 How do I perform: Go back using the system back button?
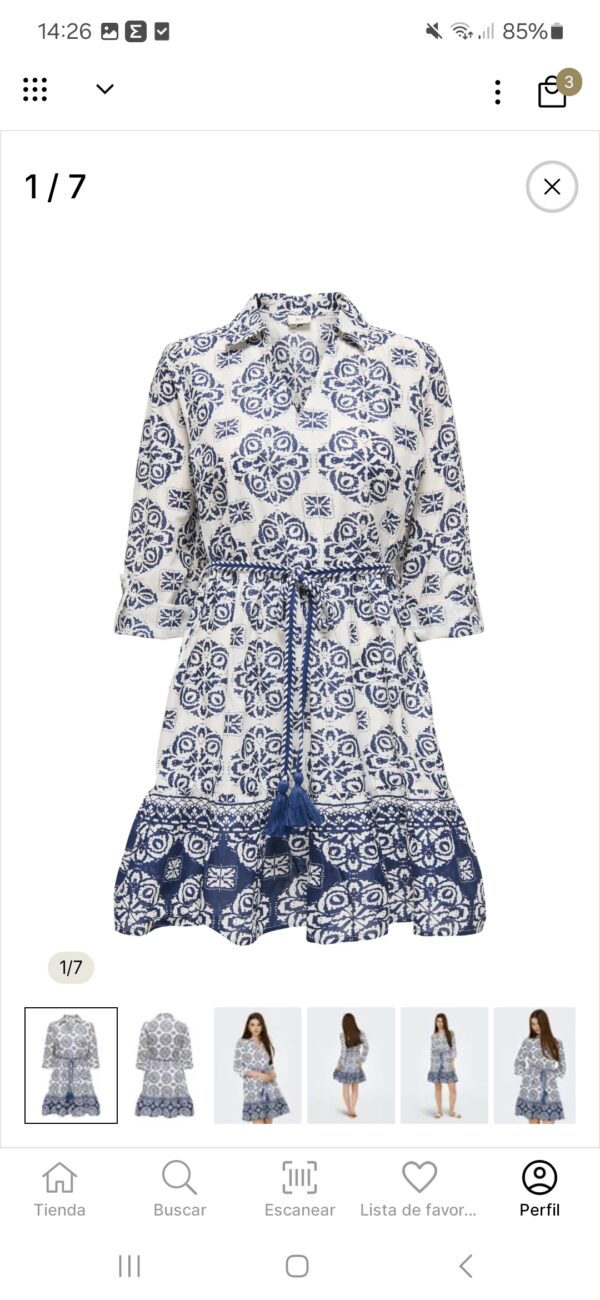[x=465, y=1266]
